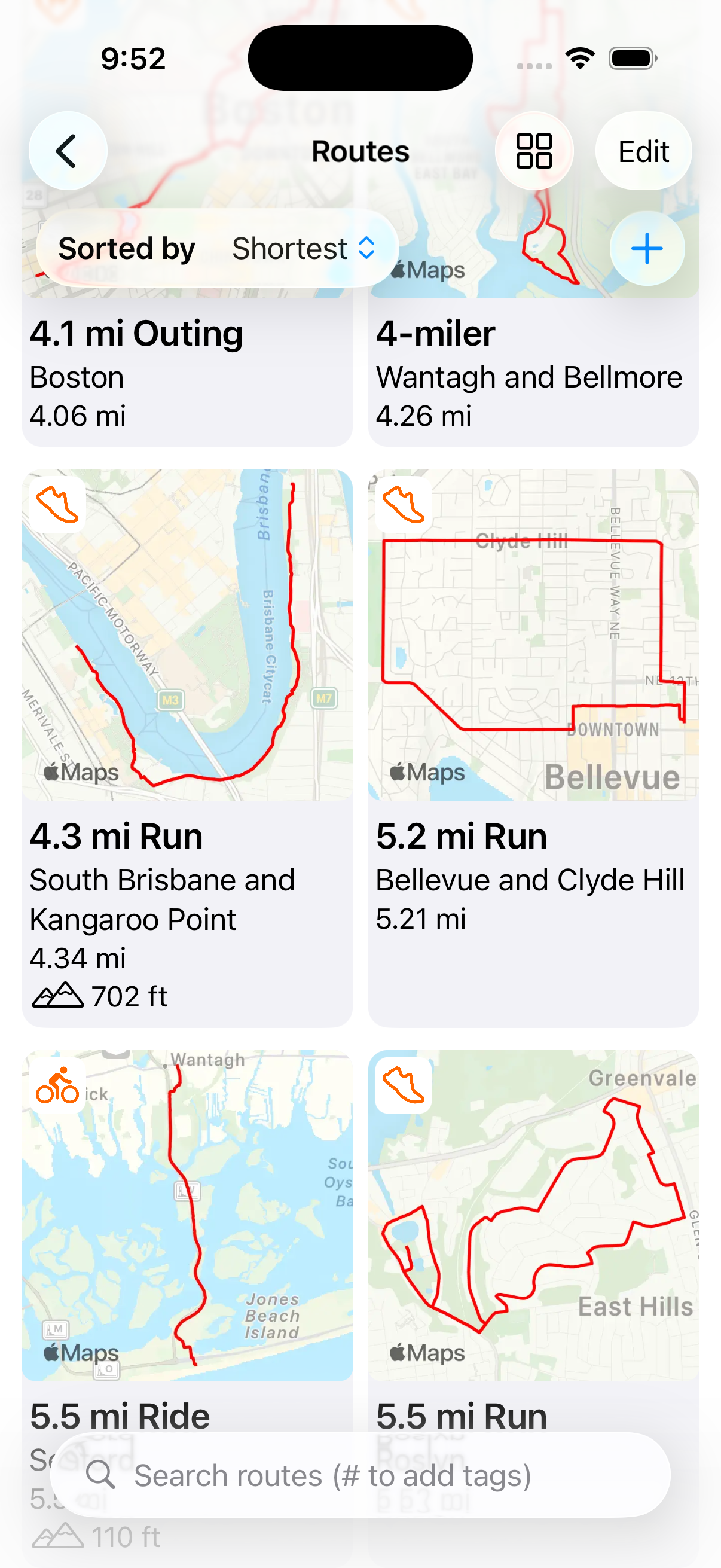
Task: Switch the routes layout with grid icon
Action: tap(534, 151)
